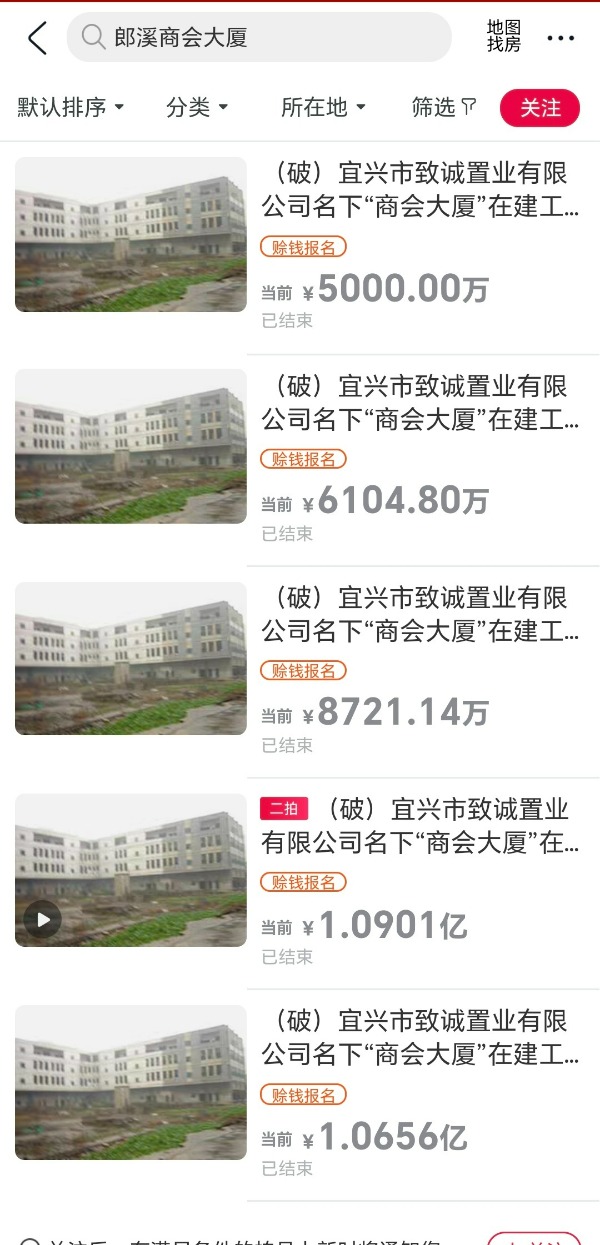The image size is (600, 1245).
Task: Expand the 所在地 location dropdown
Action: click(323, 107)
